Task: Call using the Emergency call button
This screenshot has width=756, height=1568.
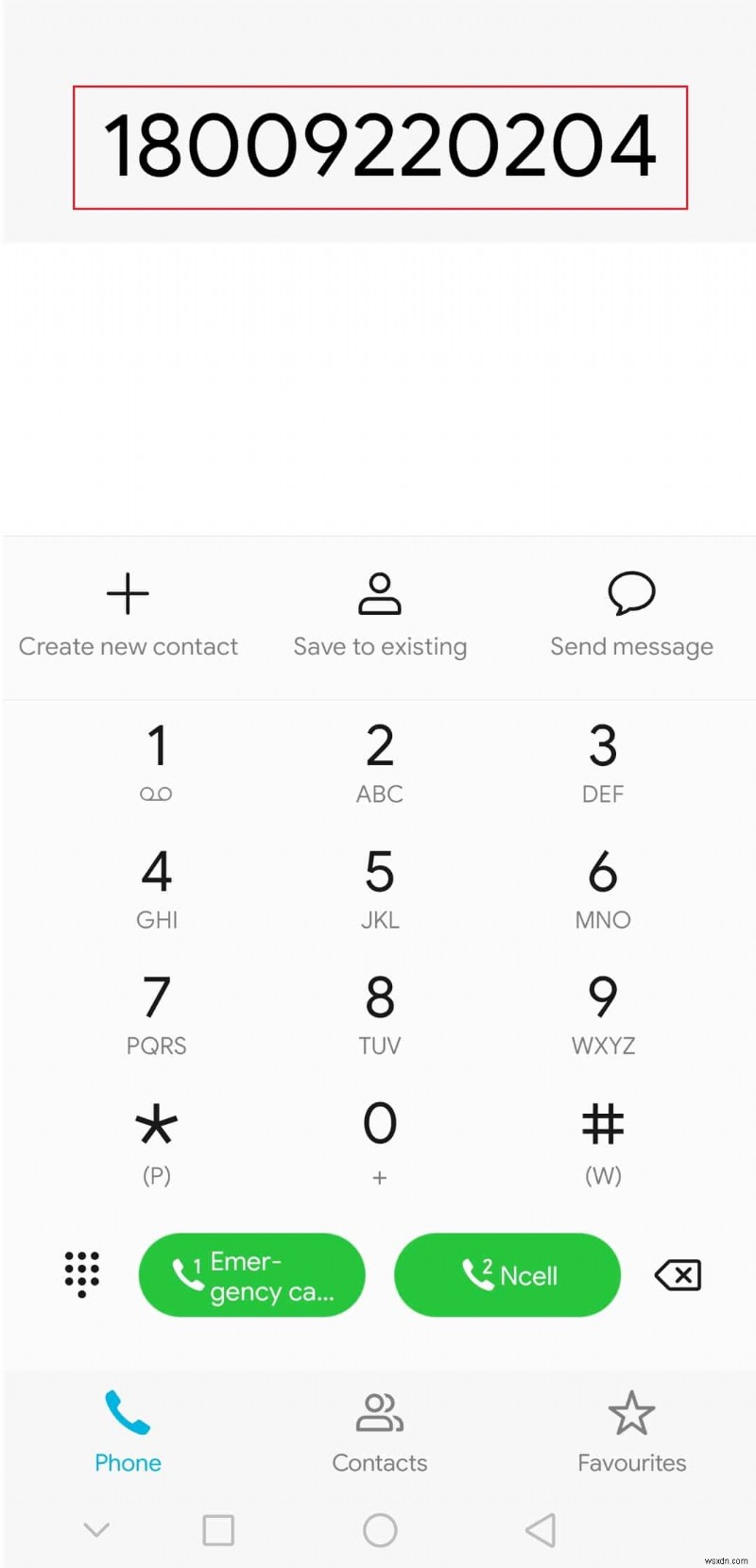Action: click(x=251, y=1275)
